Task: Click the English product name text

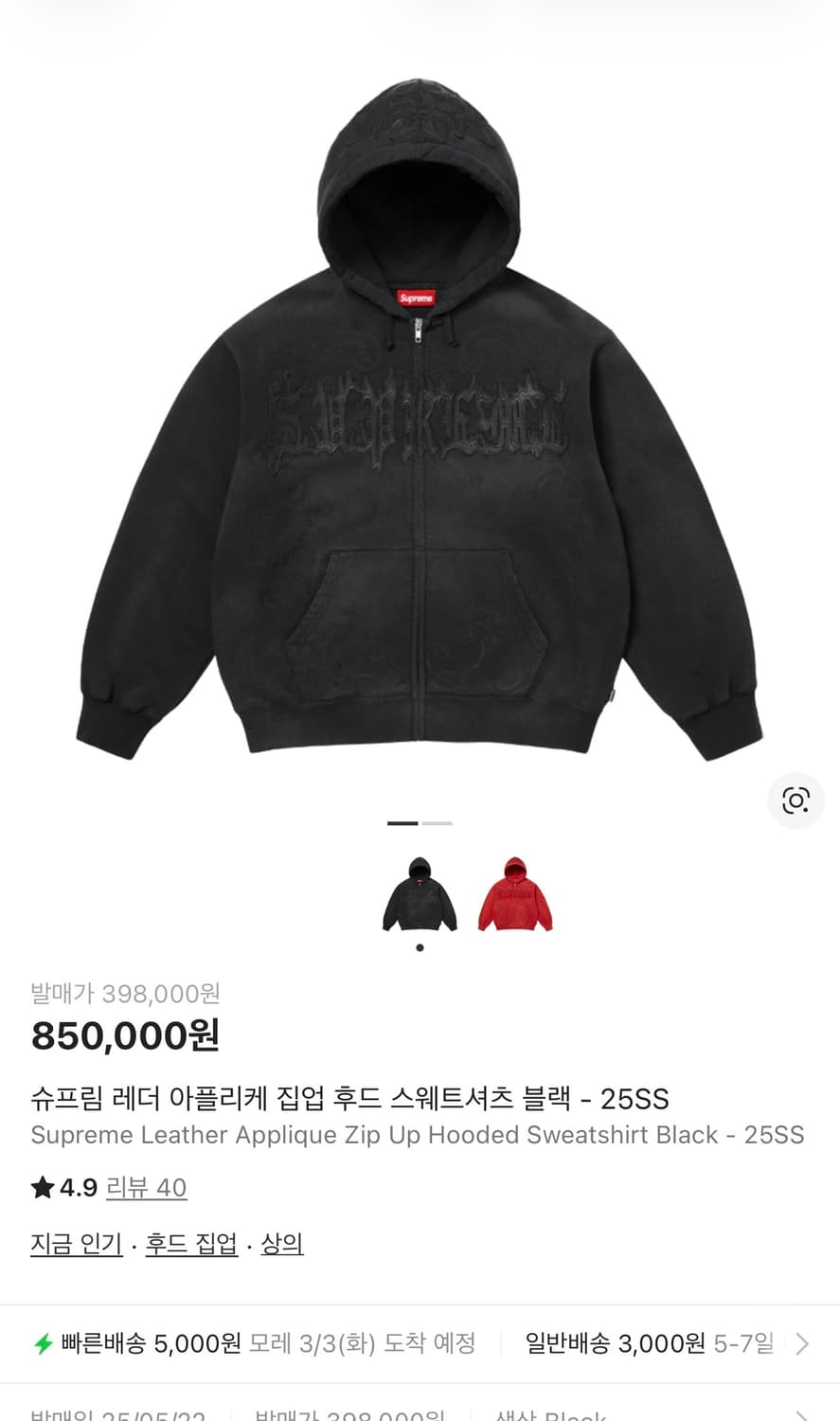Action: point(420,1135)
